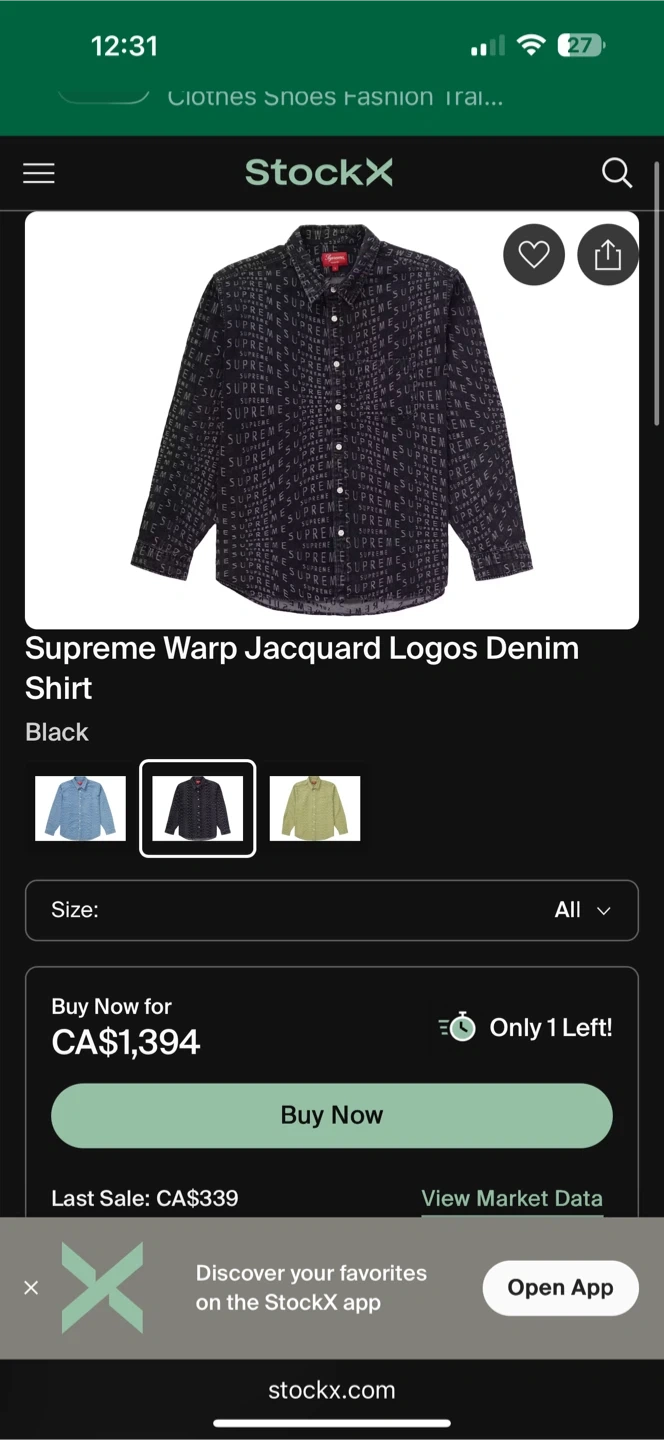
Task: Tap the search magnifier icon
Action: tap(616, 173)
